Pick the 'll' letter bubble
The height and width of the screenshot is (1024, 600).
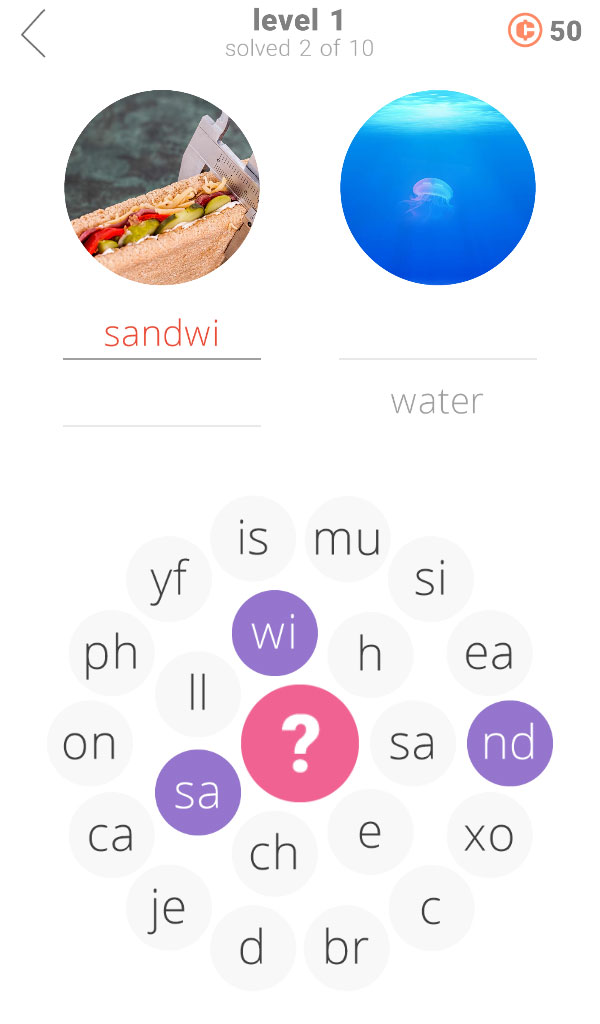pyautogui.click(x=198, y=694)
